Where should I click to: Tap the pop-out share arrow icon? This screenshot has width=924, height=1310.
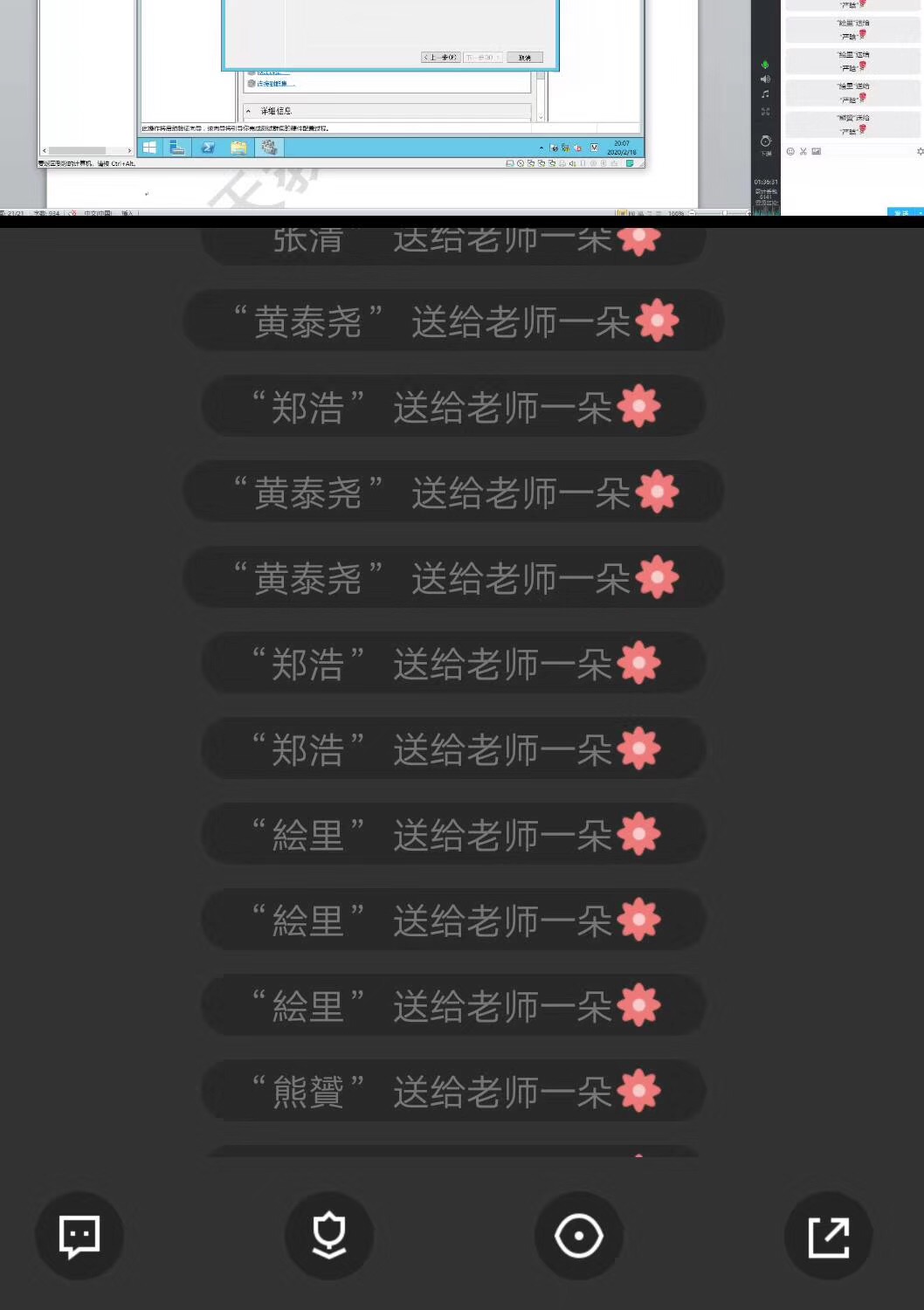(828, 1236)
